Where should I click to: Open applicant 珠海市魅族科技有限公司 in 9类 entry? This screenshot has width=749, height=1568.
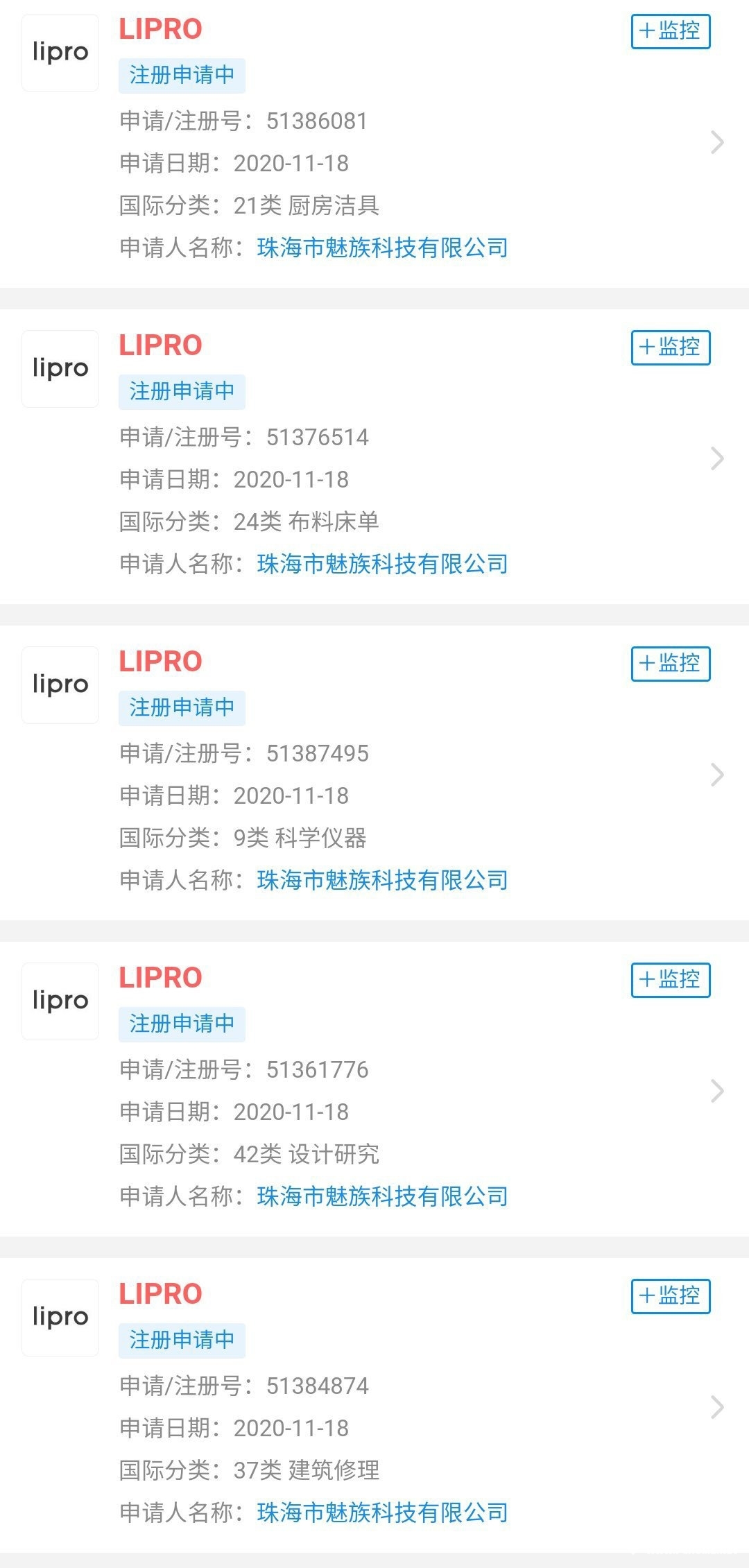click(x=382, y=880)
